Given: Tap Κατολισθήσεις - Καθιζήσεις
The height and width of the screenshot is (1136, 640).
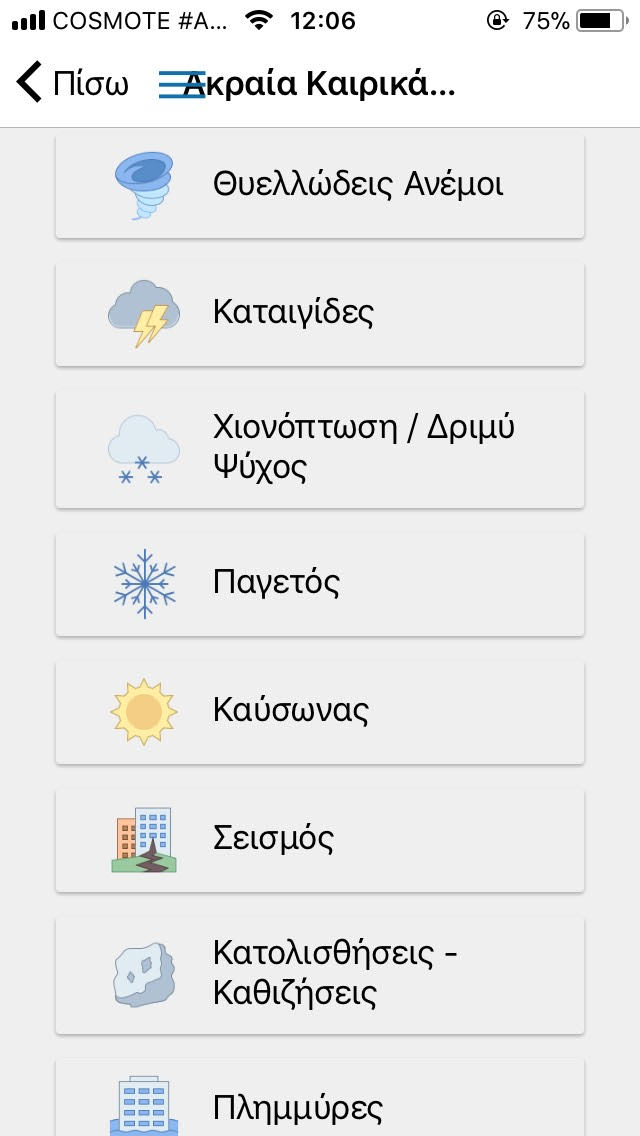Looking at the screenshot, I should coord(320,974).
